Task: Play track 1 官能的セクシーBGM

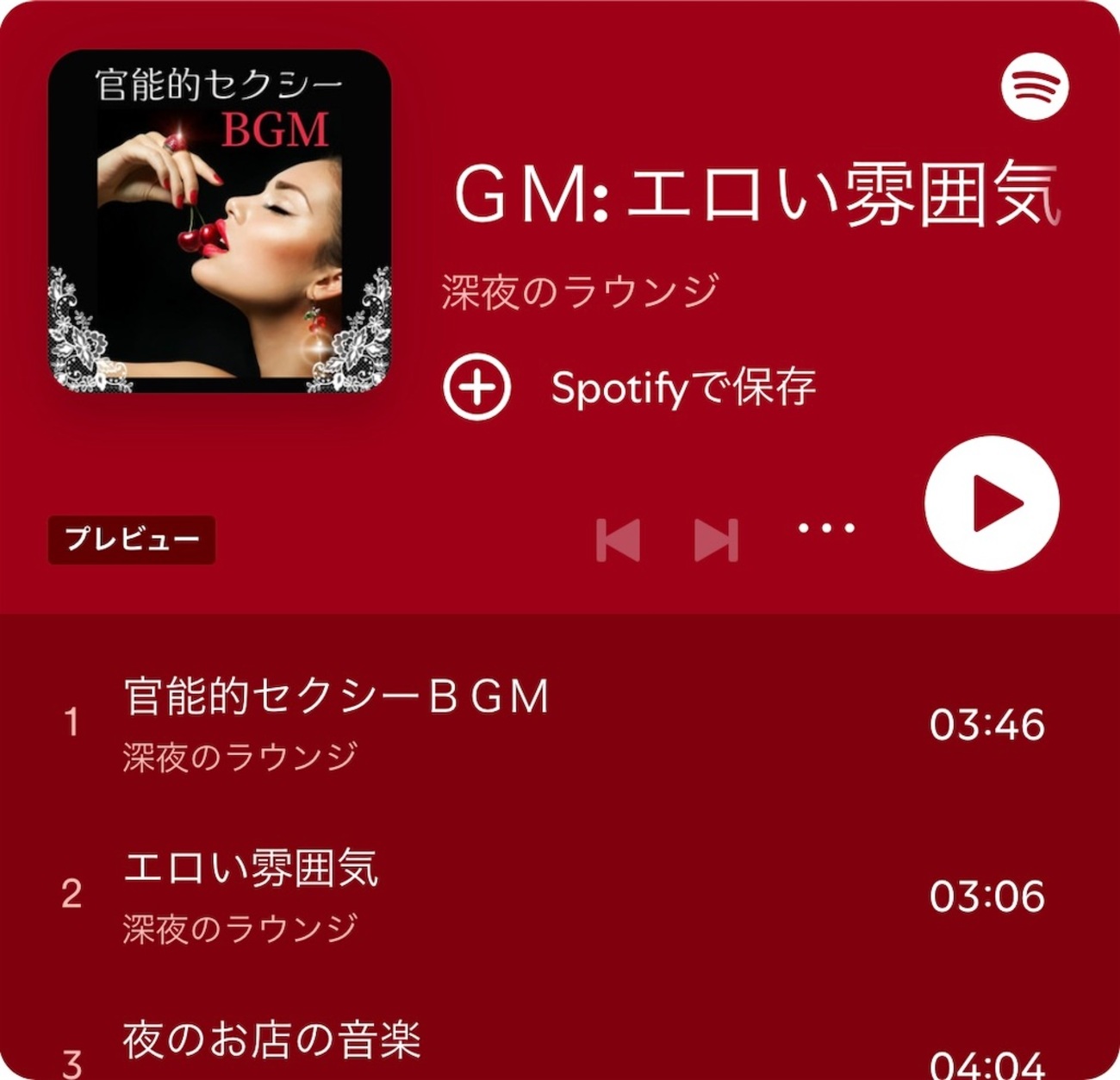Action: (x=336, y=697)
